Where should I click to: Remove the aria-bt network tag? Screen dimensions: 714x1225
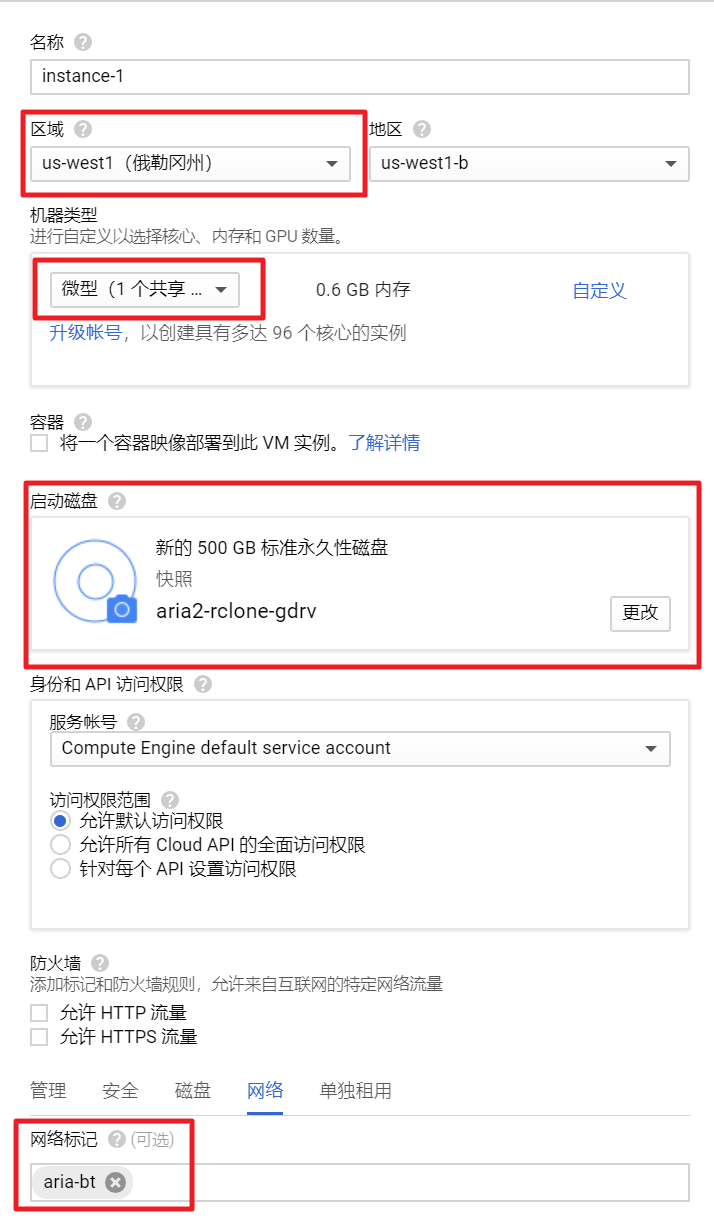(116, 1182)
